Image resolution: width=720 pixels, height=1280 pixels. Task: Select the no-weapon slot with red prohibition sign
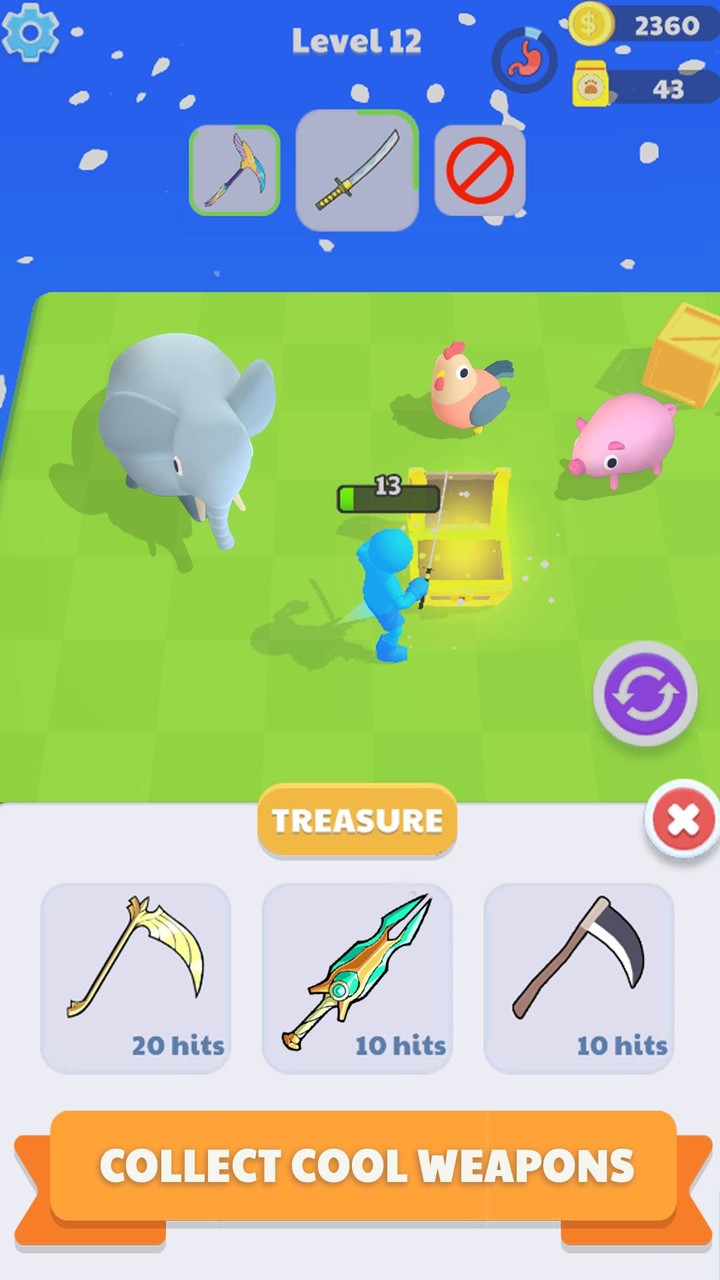(479, 170)
